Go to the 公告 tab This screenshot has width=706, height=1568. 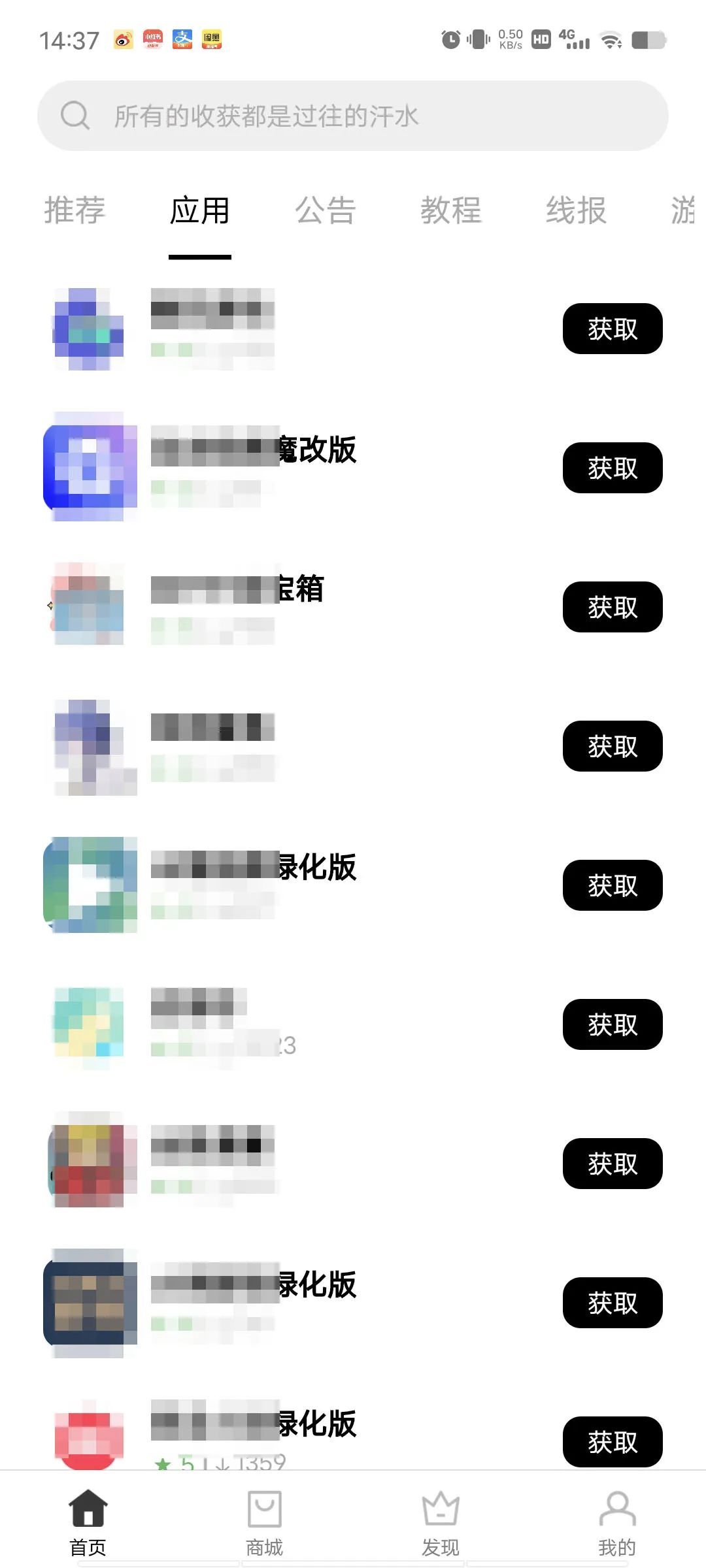coord(326,210)
